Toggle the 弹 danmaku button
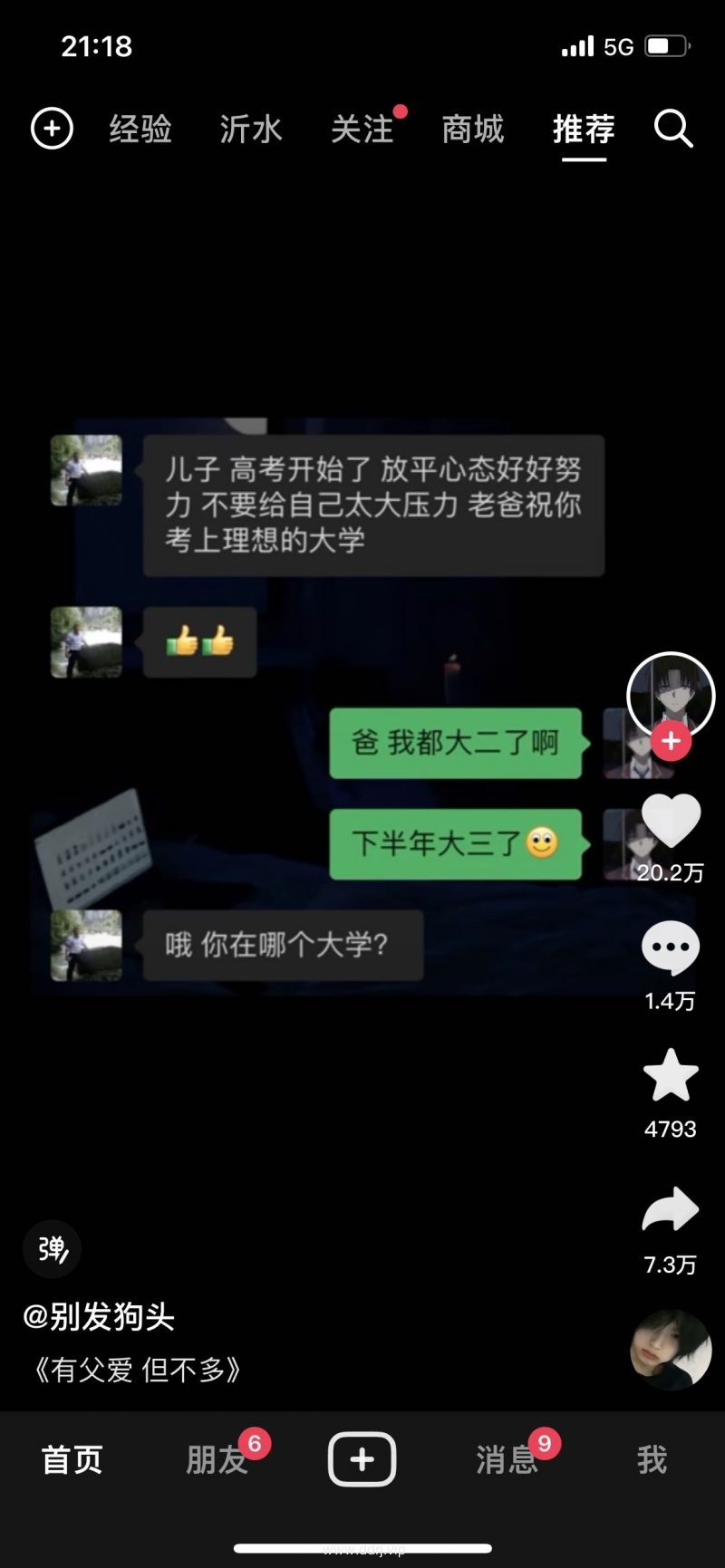This screenshot has width=725, height=1568. click(52, 1249)
